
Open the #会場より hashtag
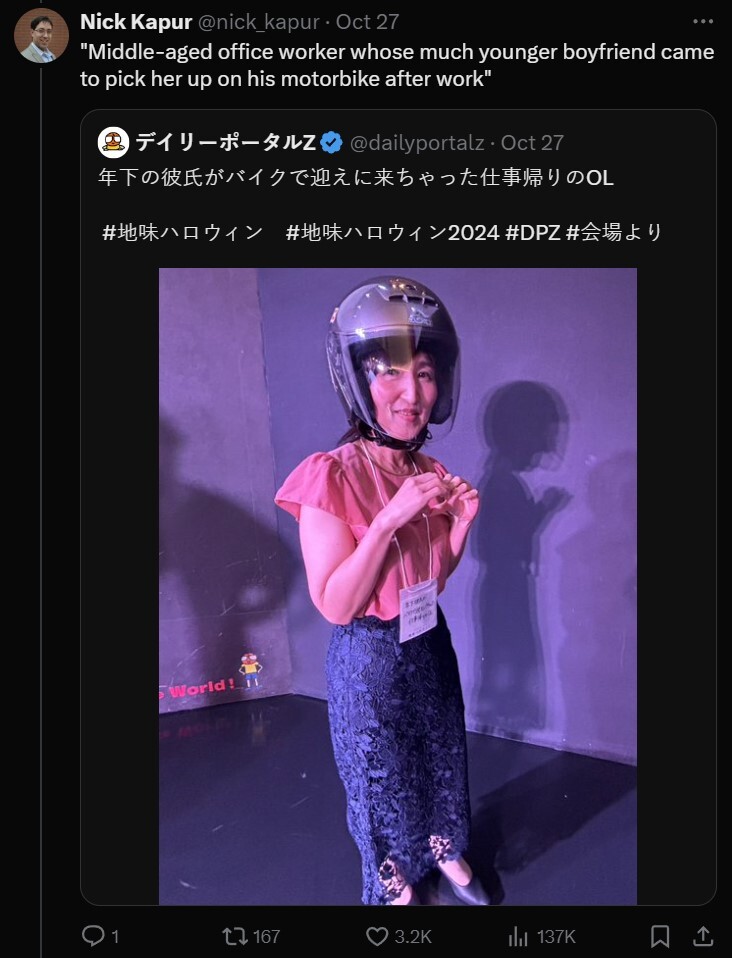click(x=615, y=233)
